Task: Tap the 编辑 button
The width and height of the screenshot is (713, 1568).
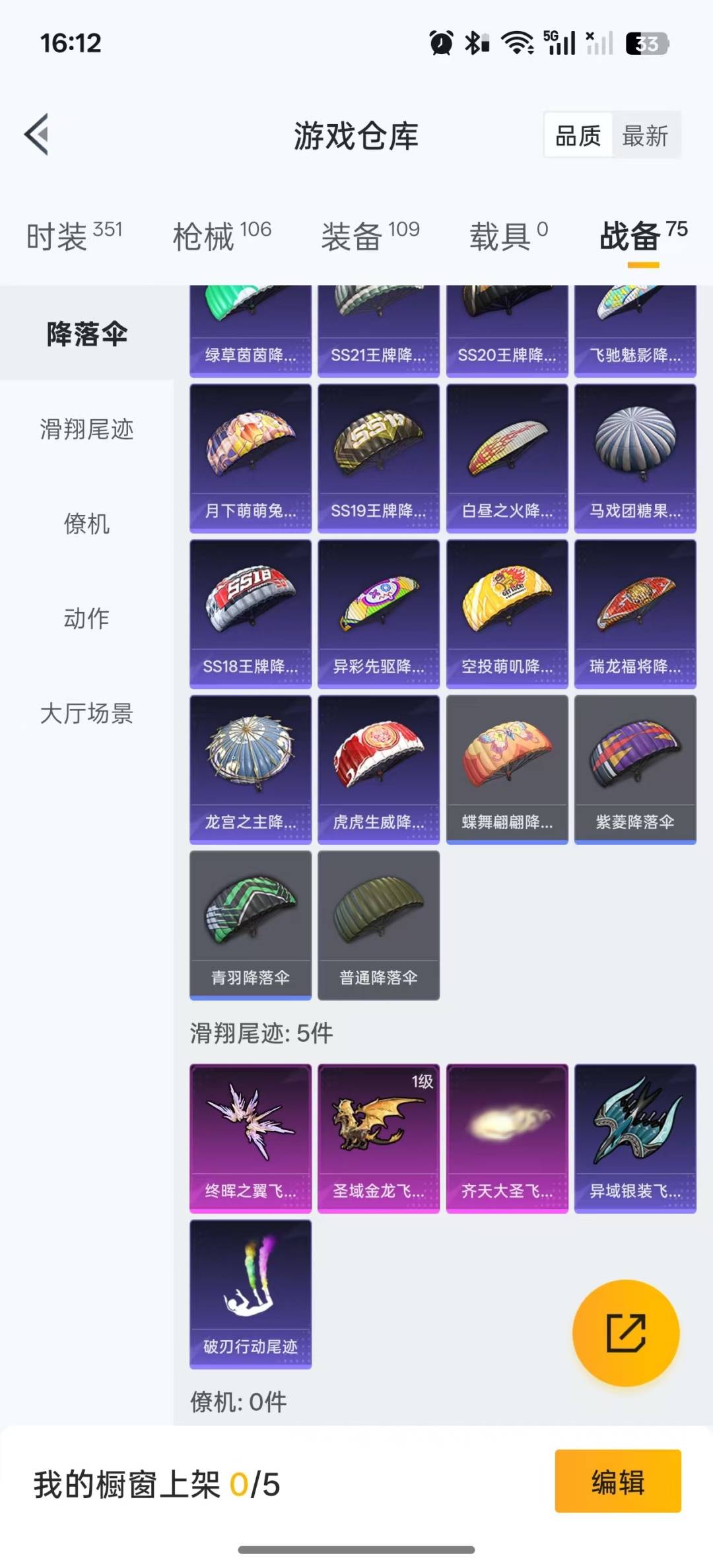Action: pos(618,1482)
